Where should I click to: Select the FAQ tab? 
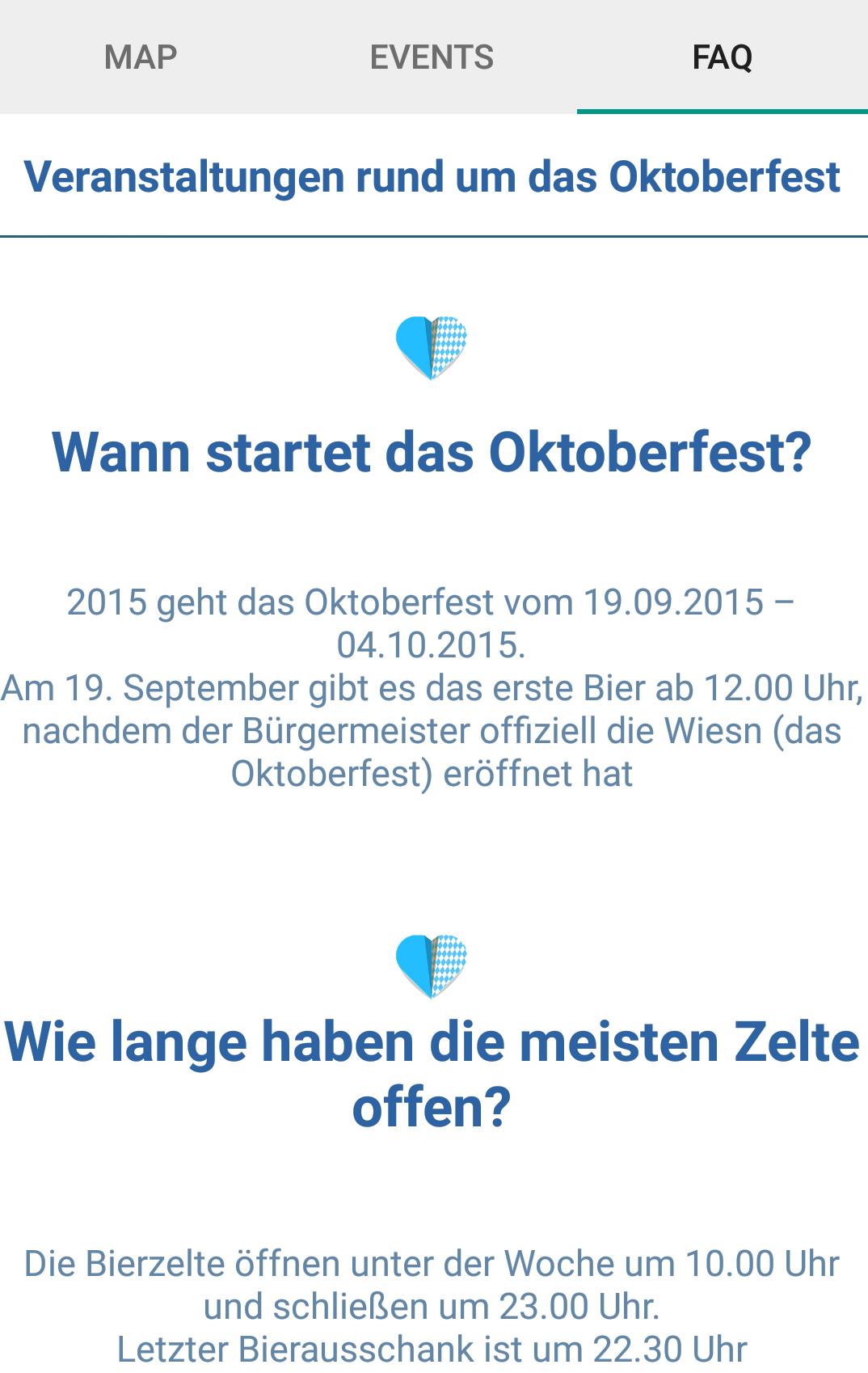(x=722, y=57)
